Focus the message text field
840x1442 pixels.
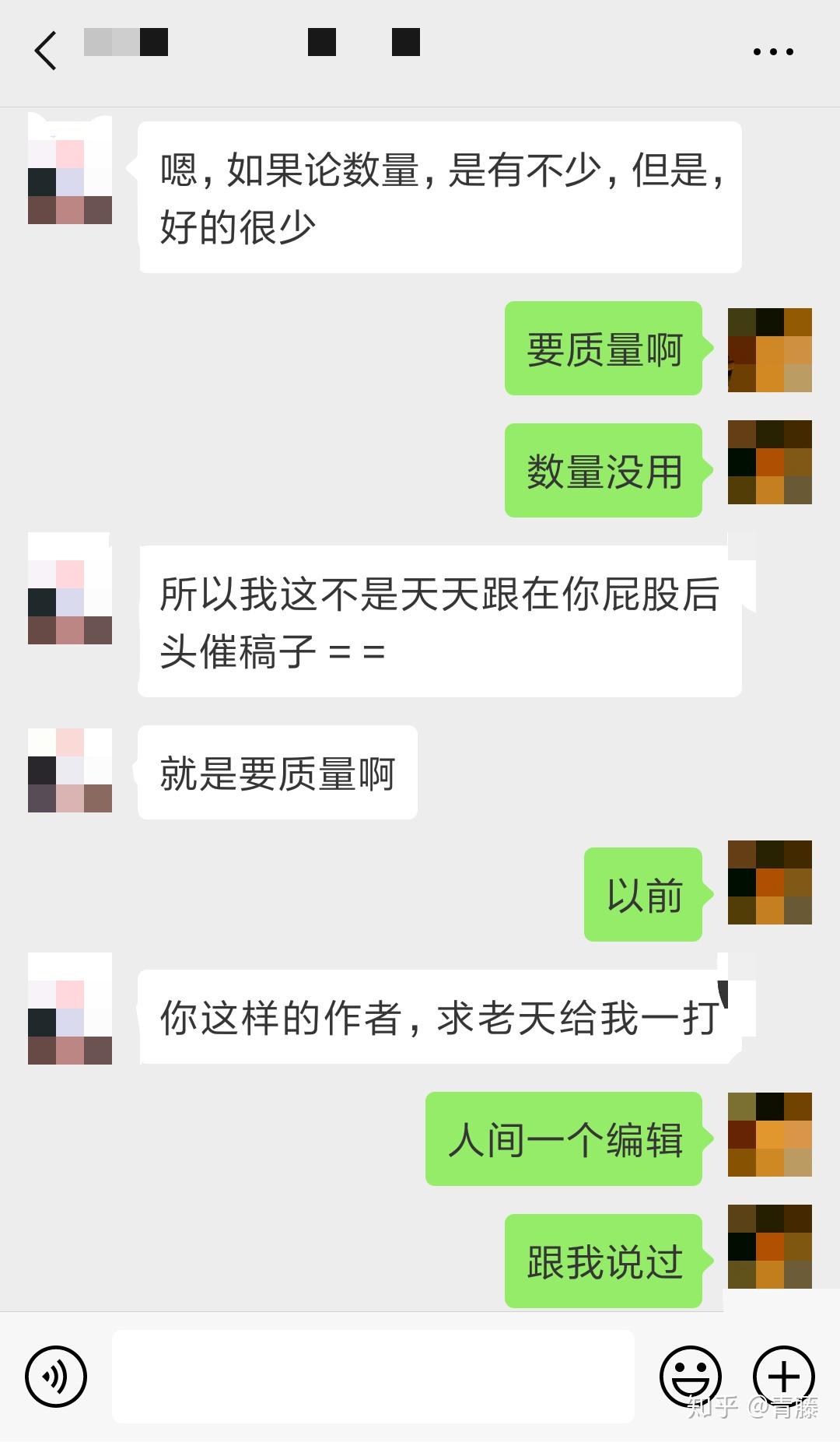click(x=373, y=1376)
